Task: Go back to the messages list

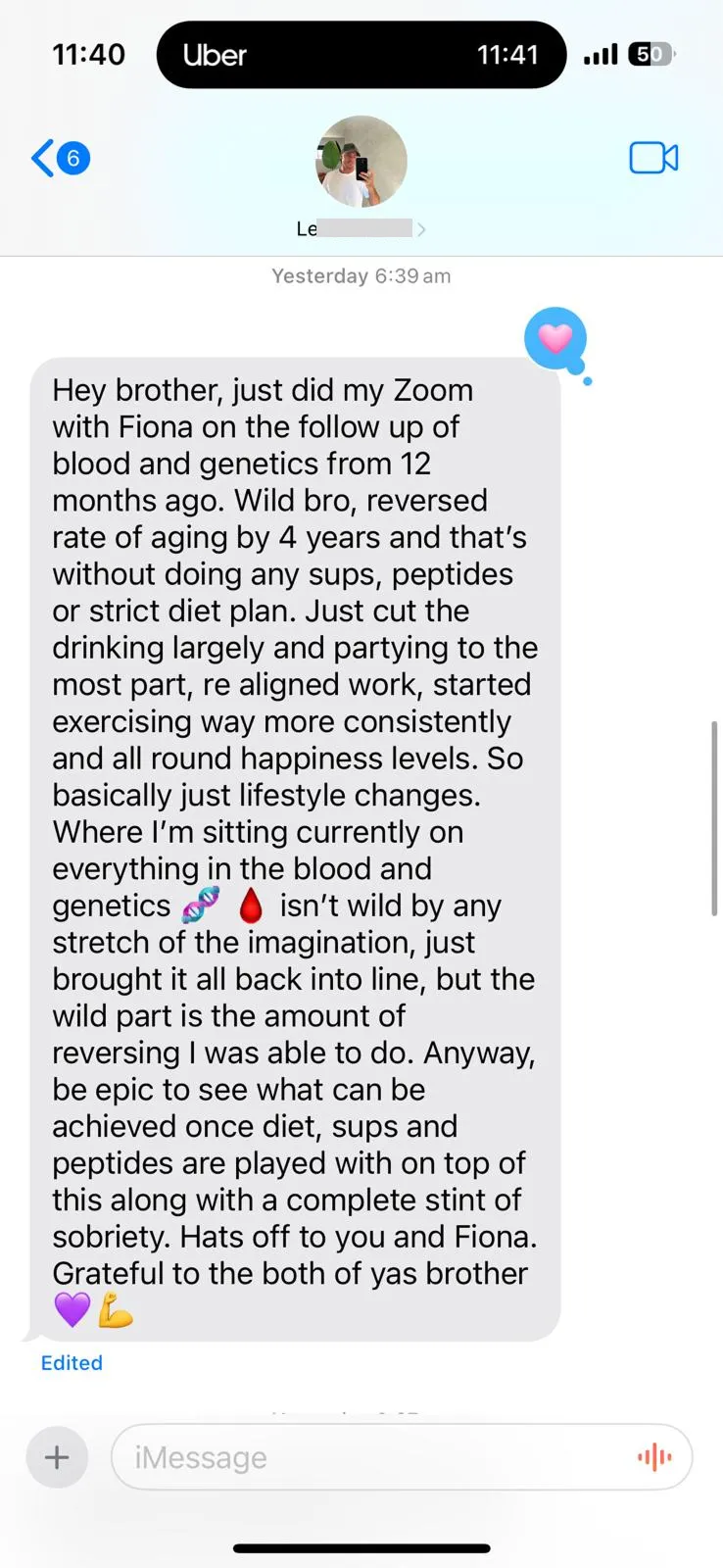Action: 59,158
